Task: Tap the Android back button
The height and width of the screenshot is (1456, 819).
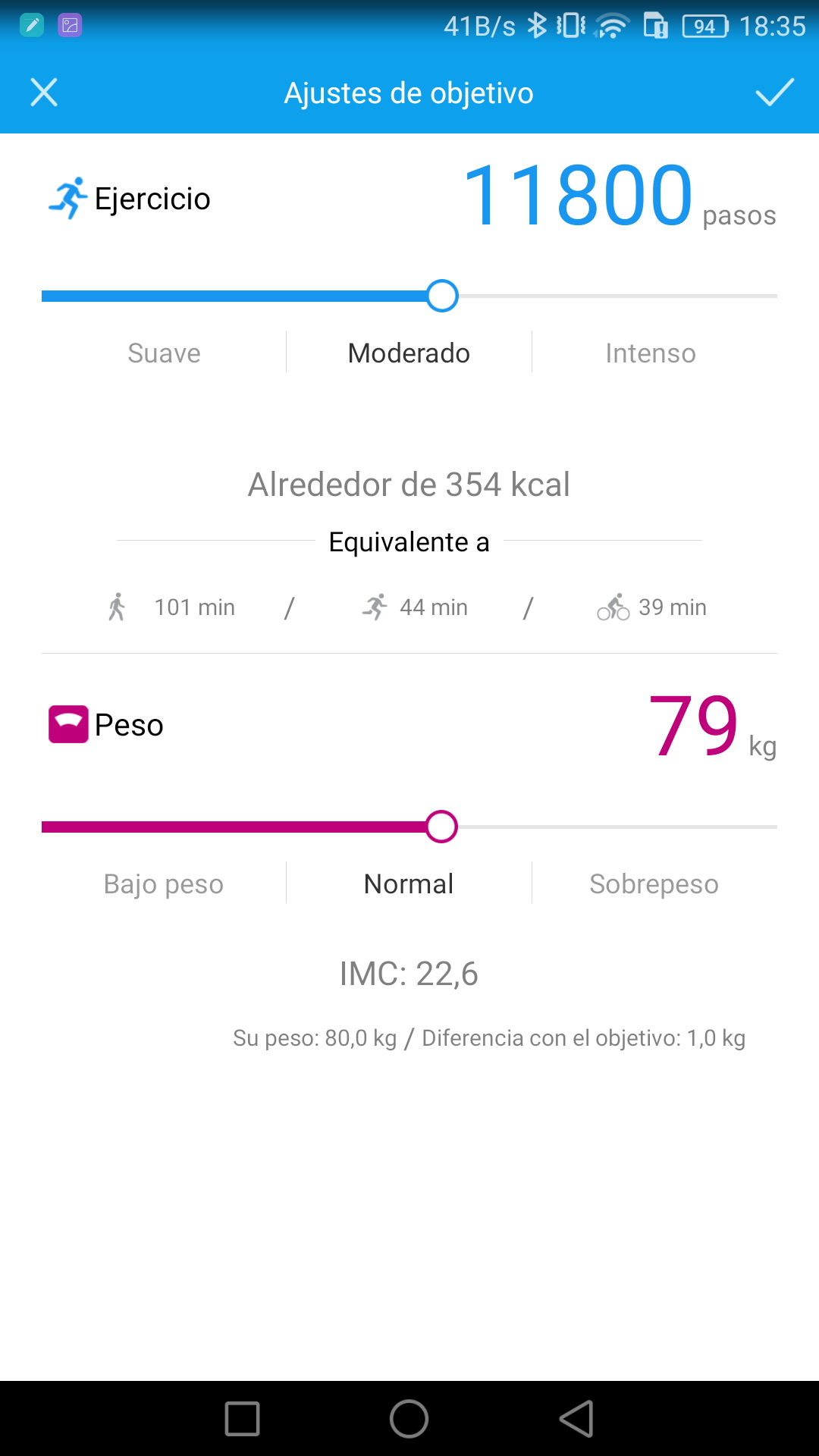Action: pos(576,1418)
